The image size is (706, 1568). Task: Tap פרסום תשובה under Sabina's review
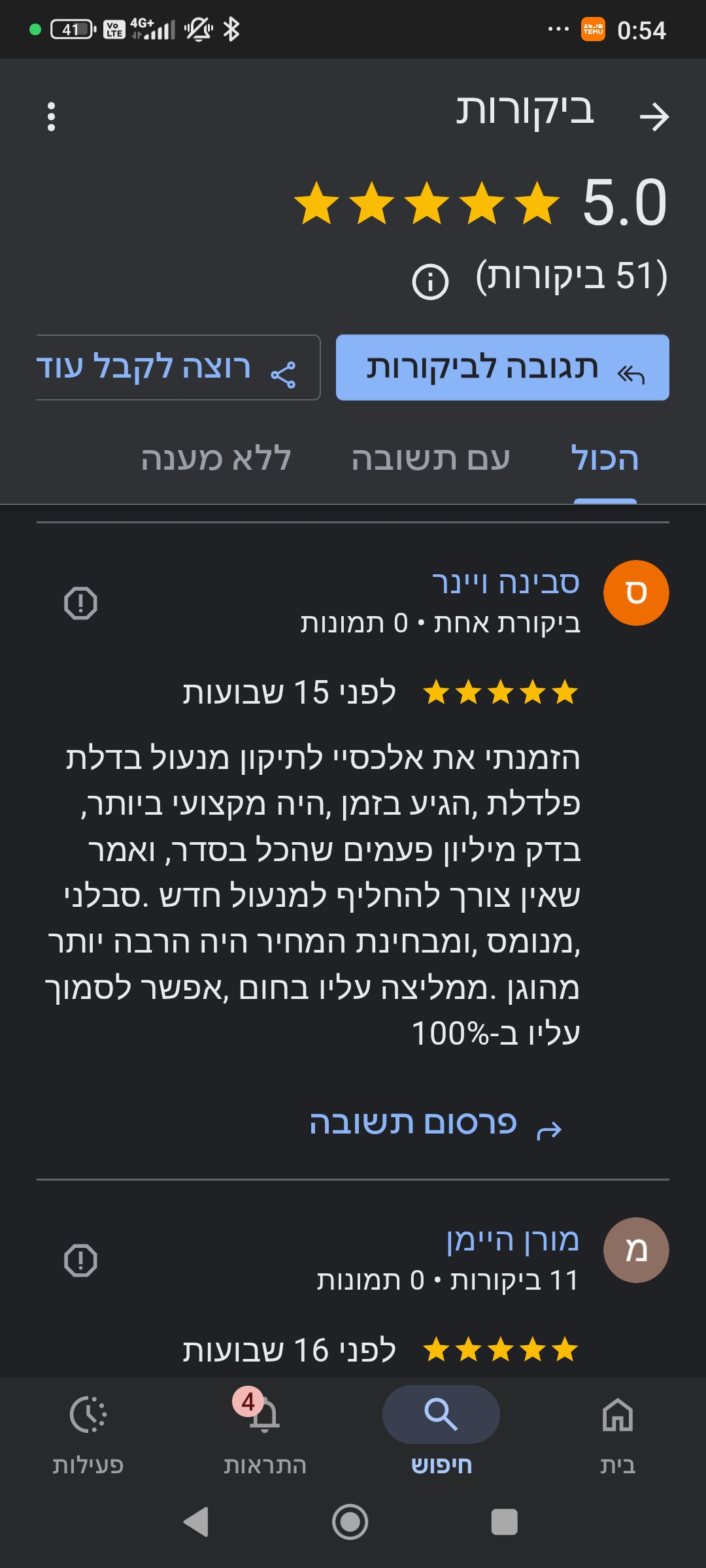(x=435, y=1124)
